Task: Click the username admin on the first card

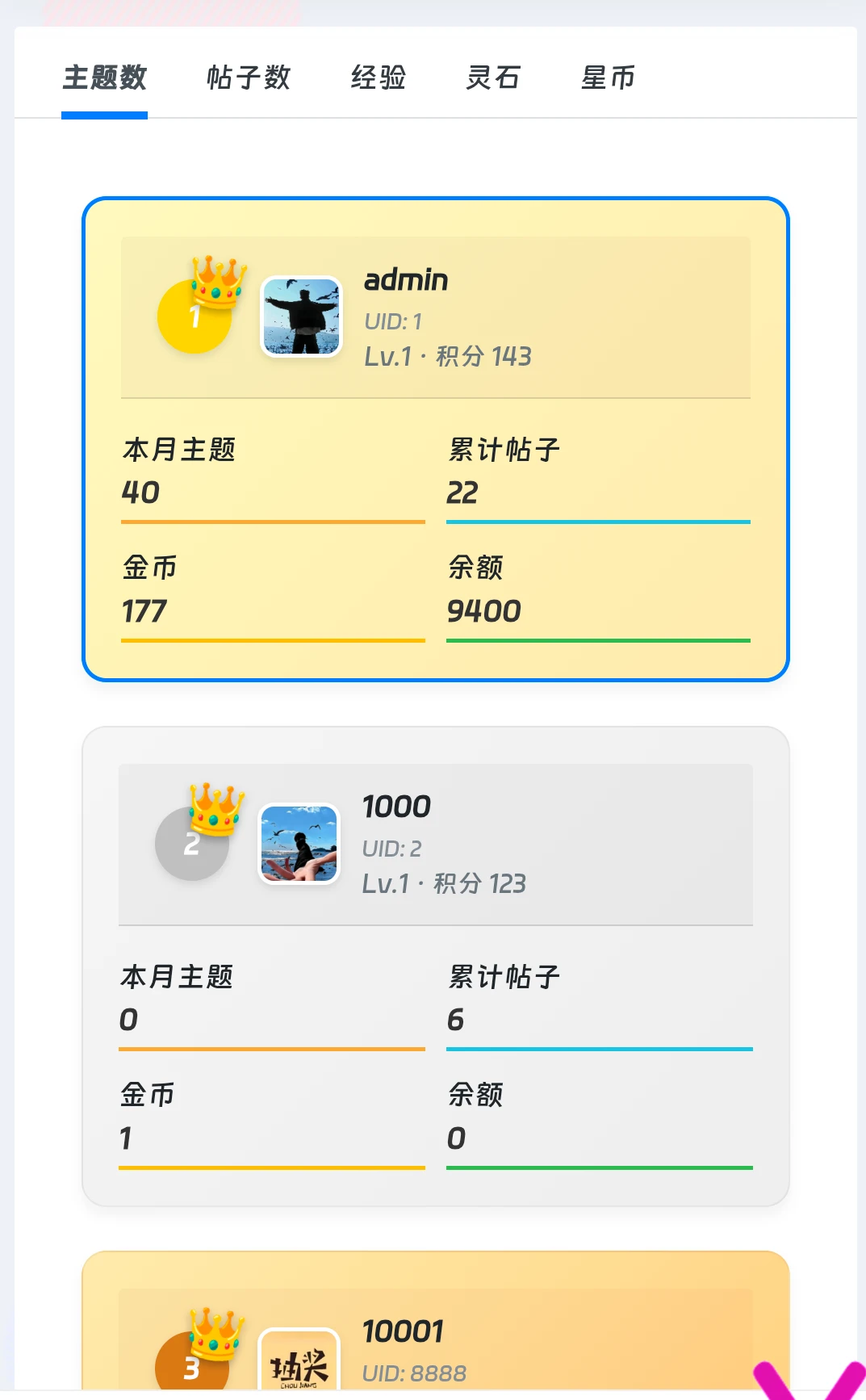Action: tap(405, 279)
